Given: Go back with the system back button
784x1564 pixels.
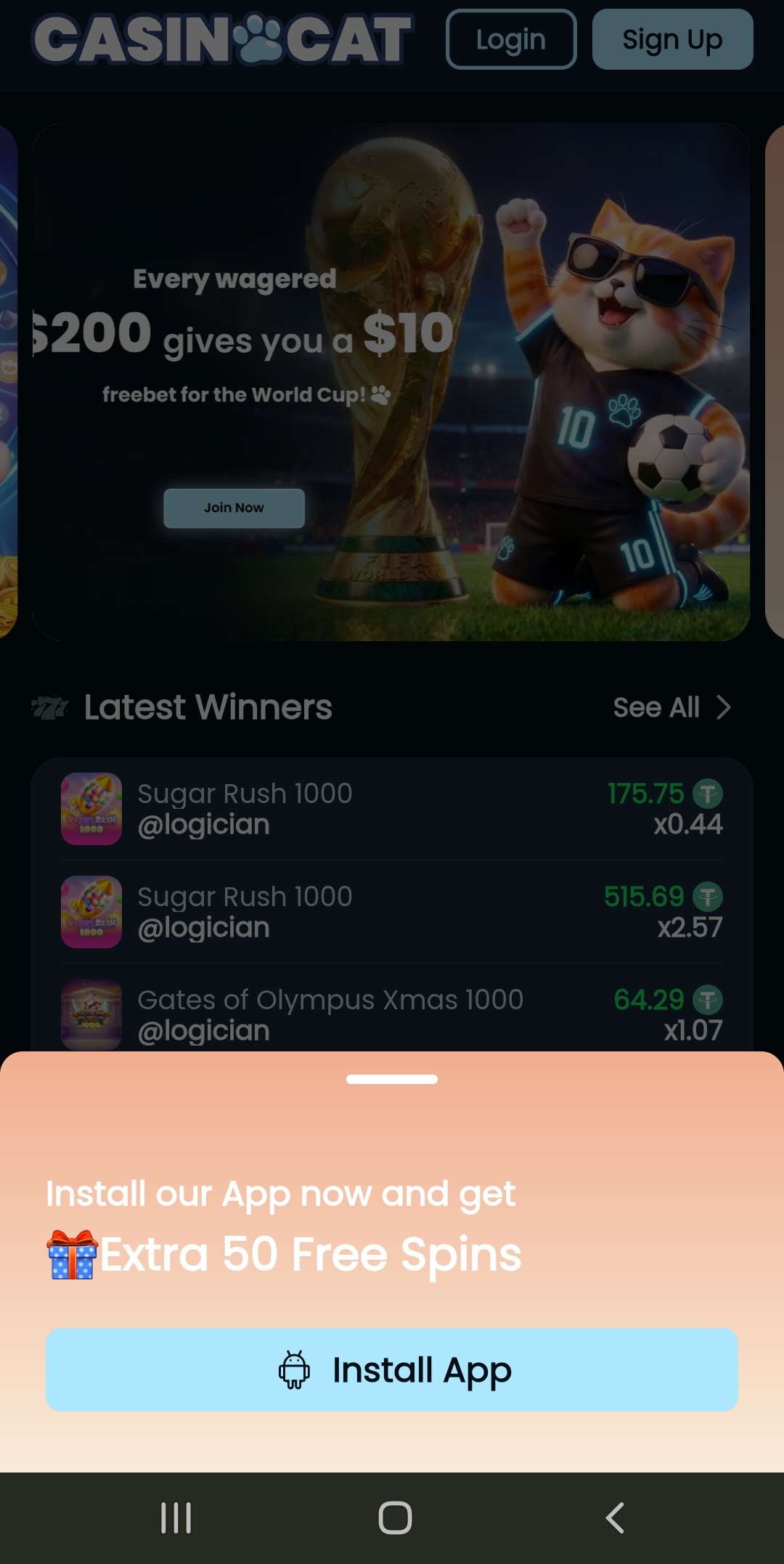Looking at the screenshot, I should pyautogui.click(x=615, y=1518).
